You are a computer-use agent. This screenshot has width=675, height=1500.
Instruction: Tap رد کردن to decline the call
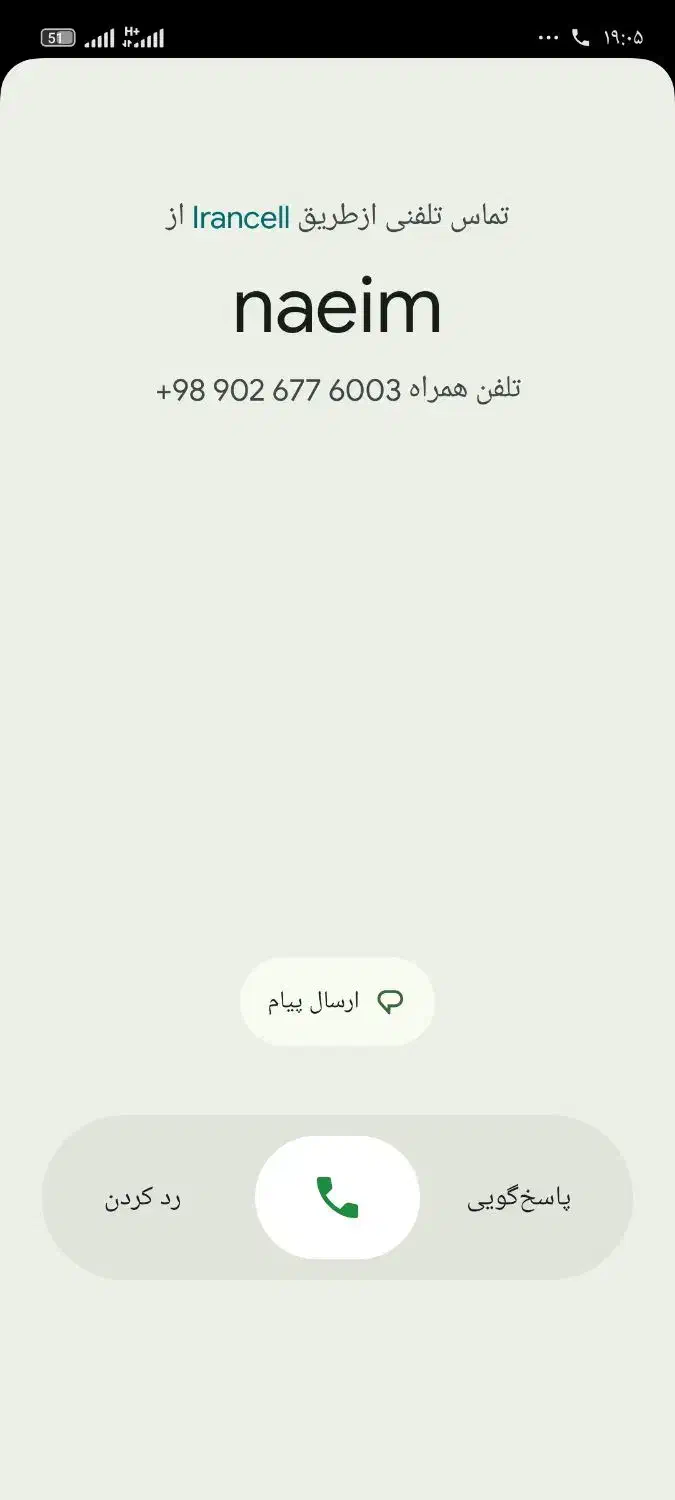click(x=143, y=1198)
